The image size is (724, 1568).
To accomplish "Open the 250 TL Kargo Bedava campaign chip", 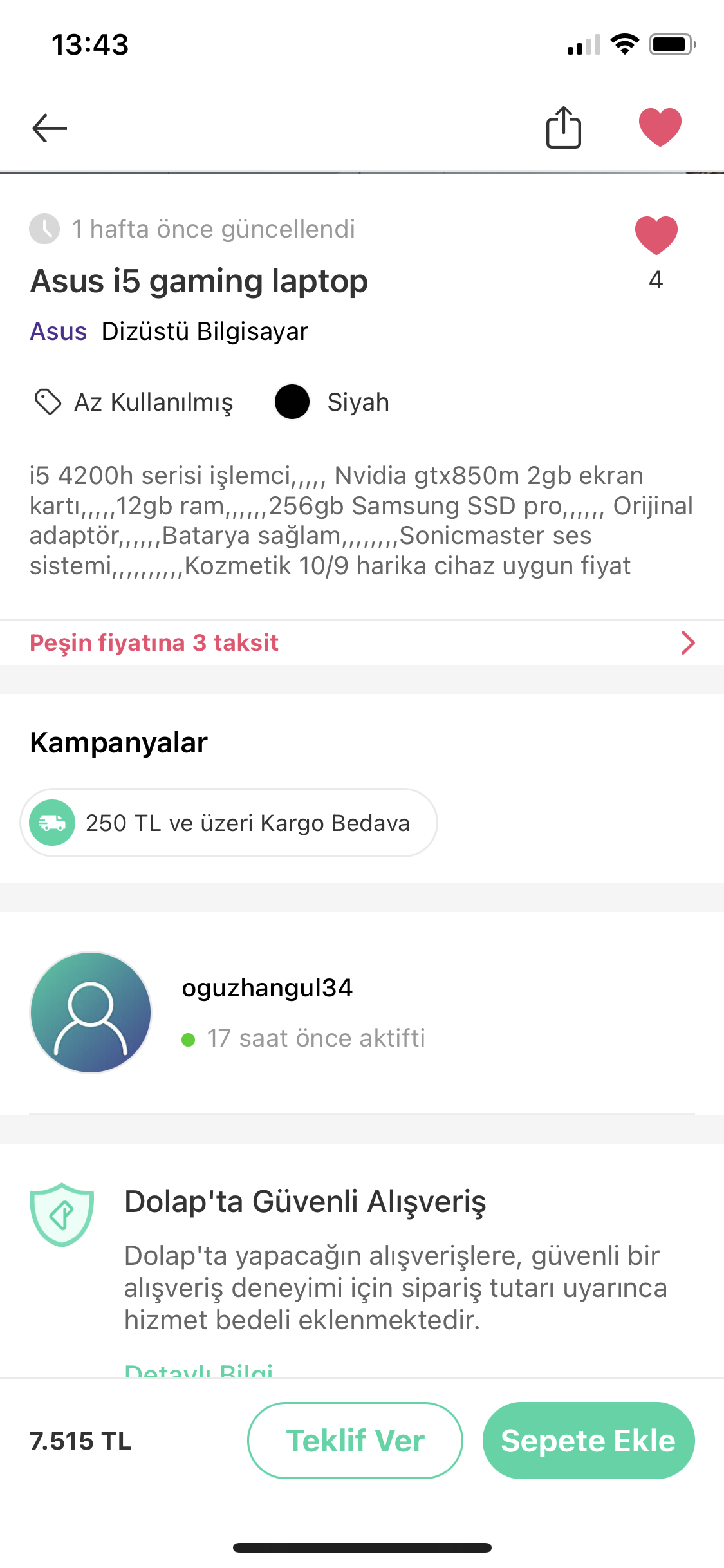I will (229, 823).
